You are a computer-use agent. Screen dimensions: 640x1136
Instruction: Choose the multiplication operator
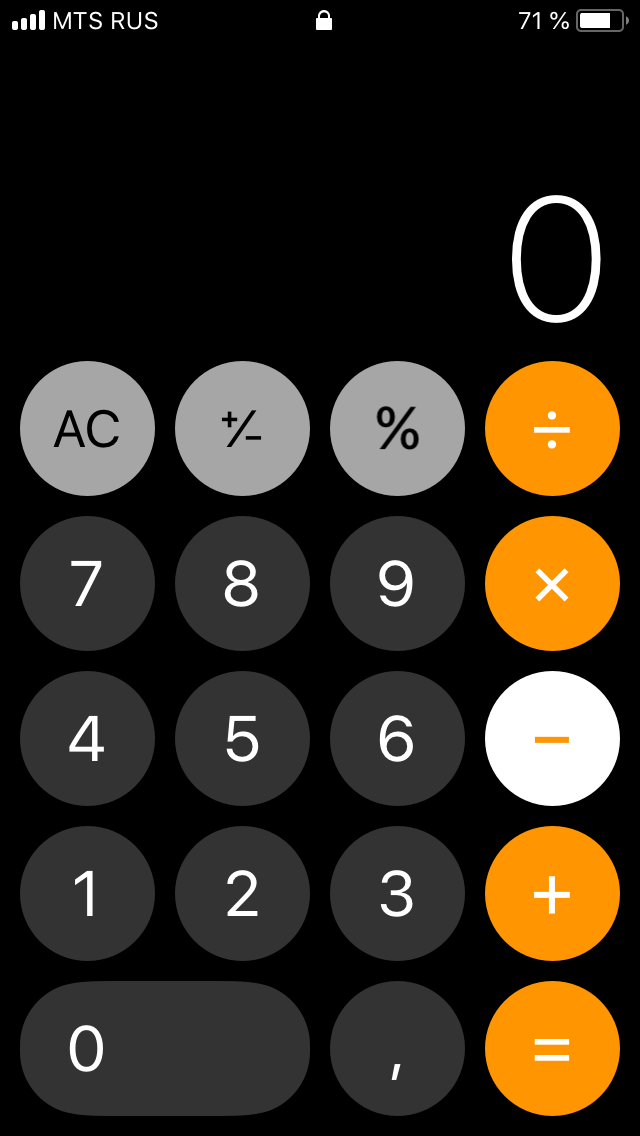(x=552, y=583)
